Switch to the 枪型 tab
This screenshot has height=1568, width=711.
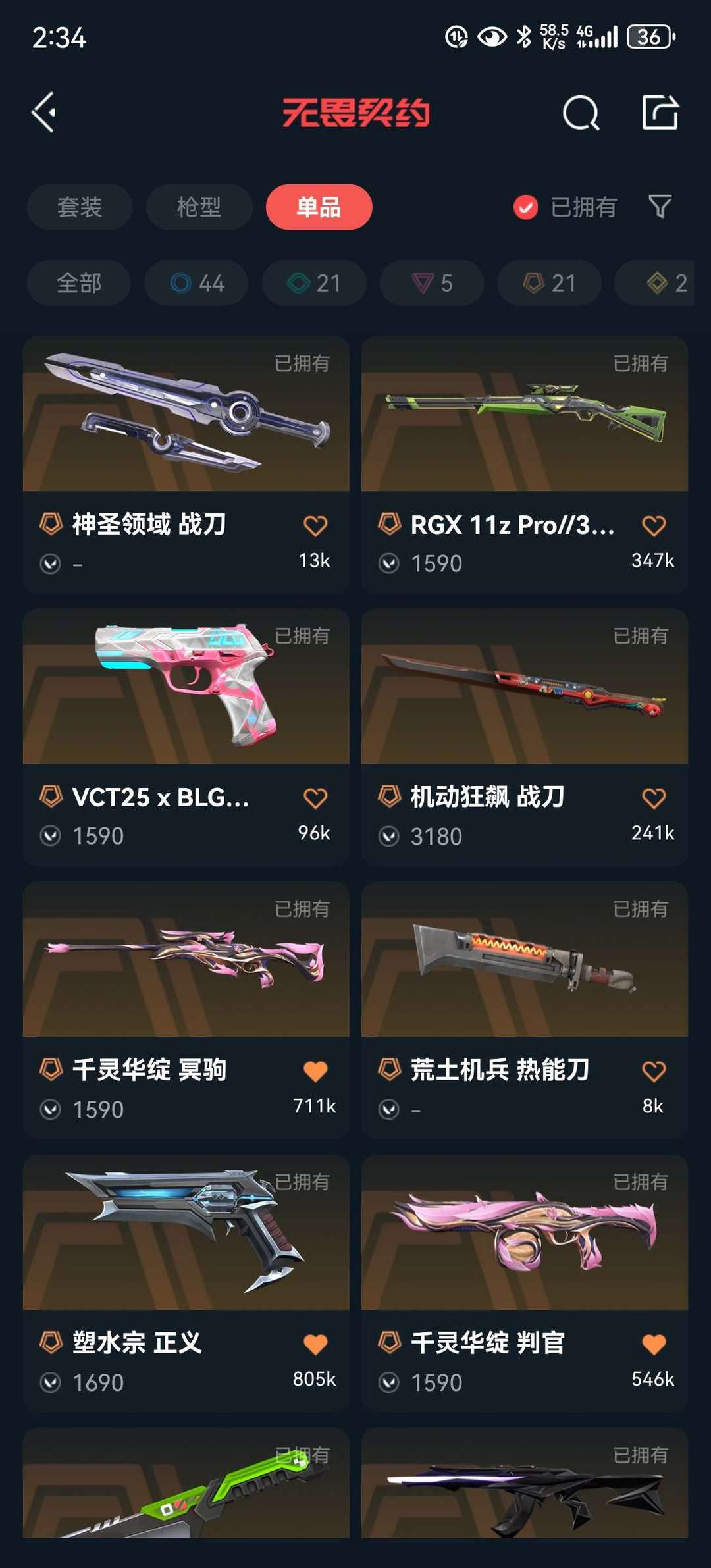click(x=199, y=207)
